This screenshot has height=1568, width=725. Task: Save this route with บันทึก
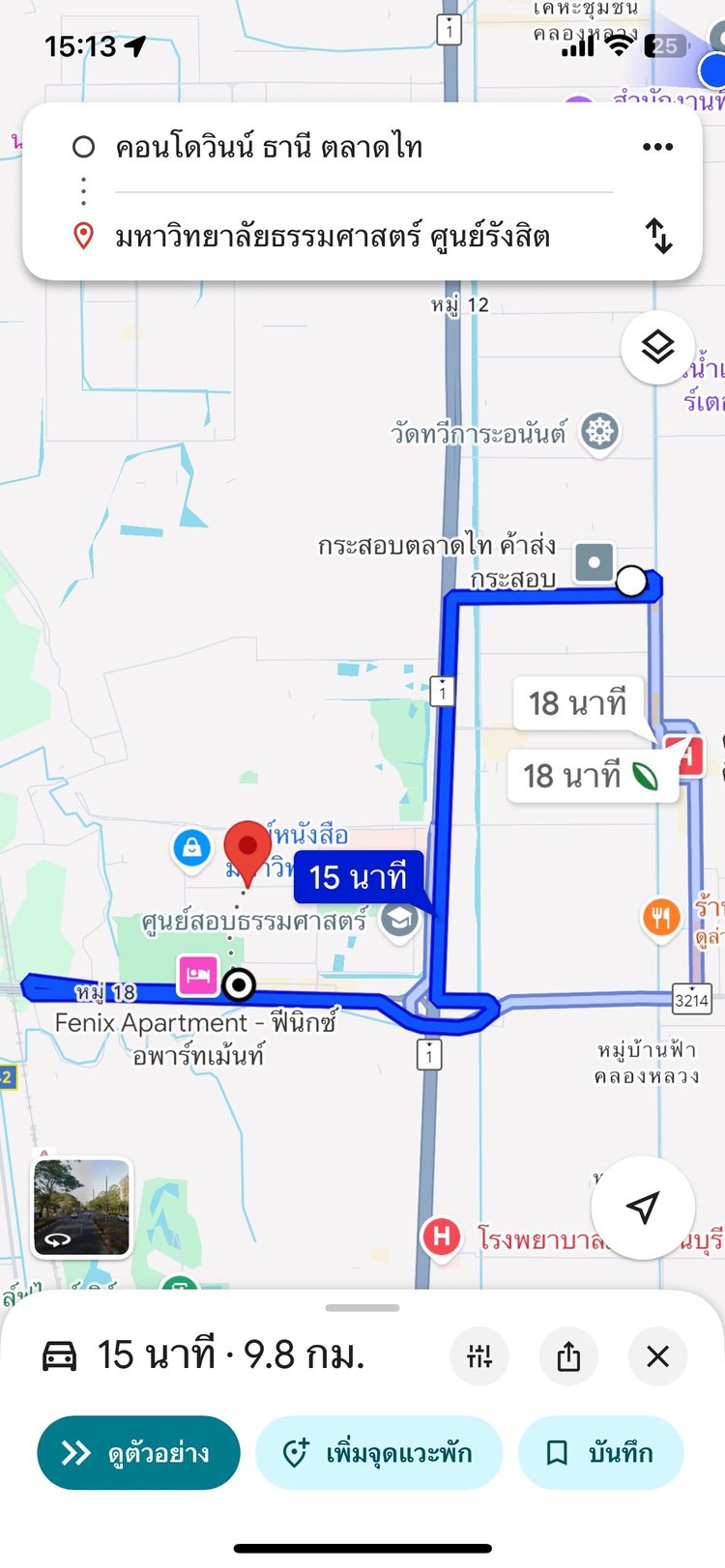coord(600,1452)
